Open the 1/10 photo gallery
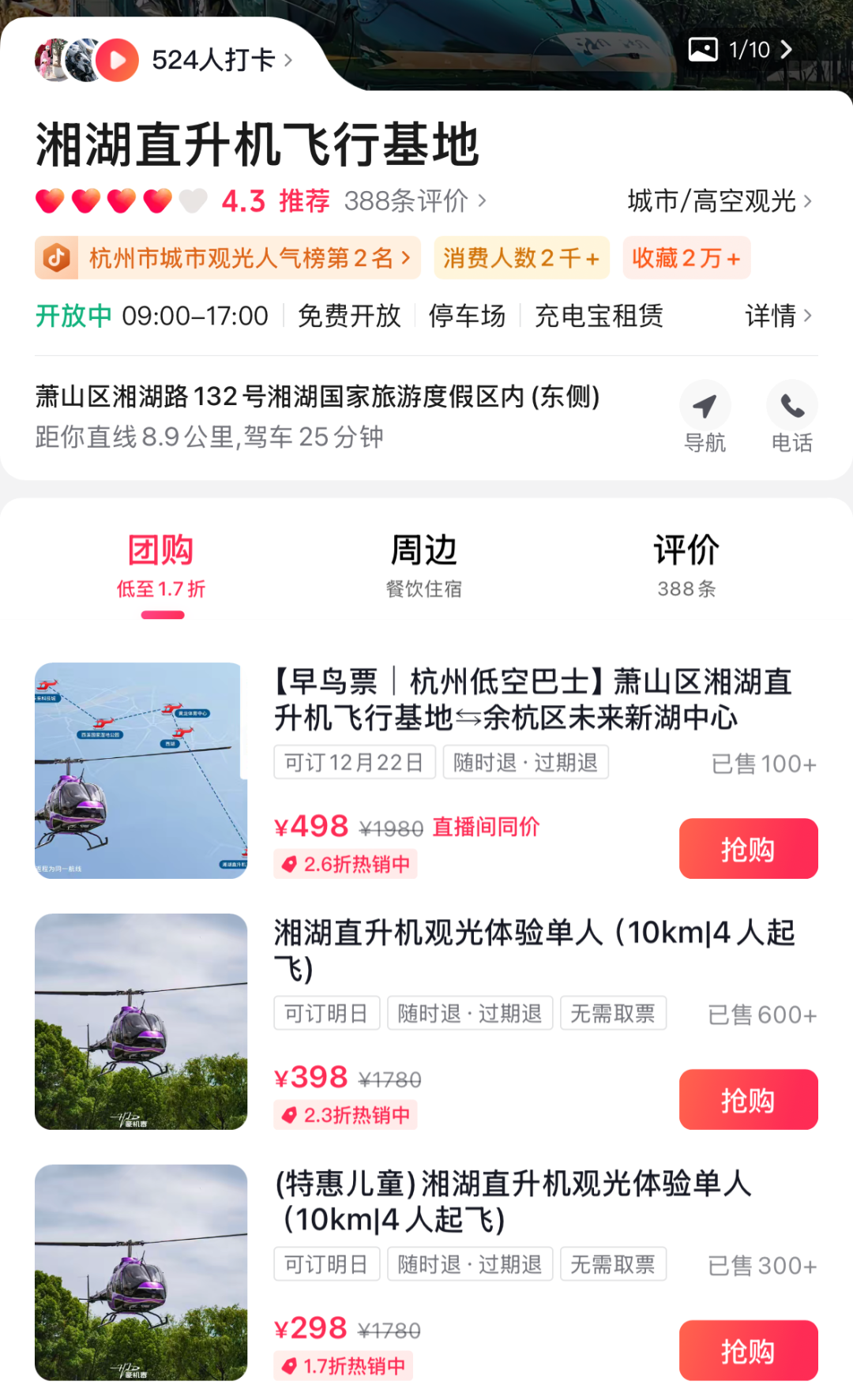853x1400 pixels. click(740, 50)
